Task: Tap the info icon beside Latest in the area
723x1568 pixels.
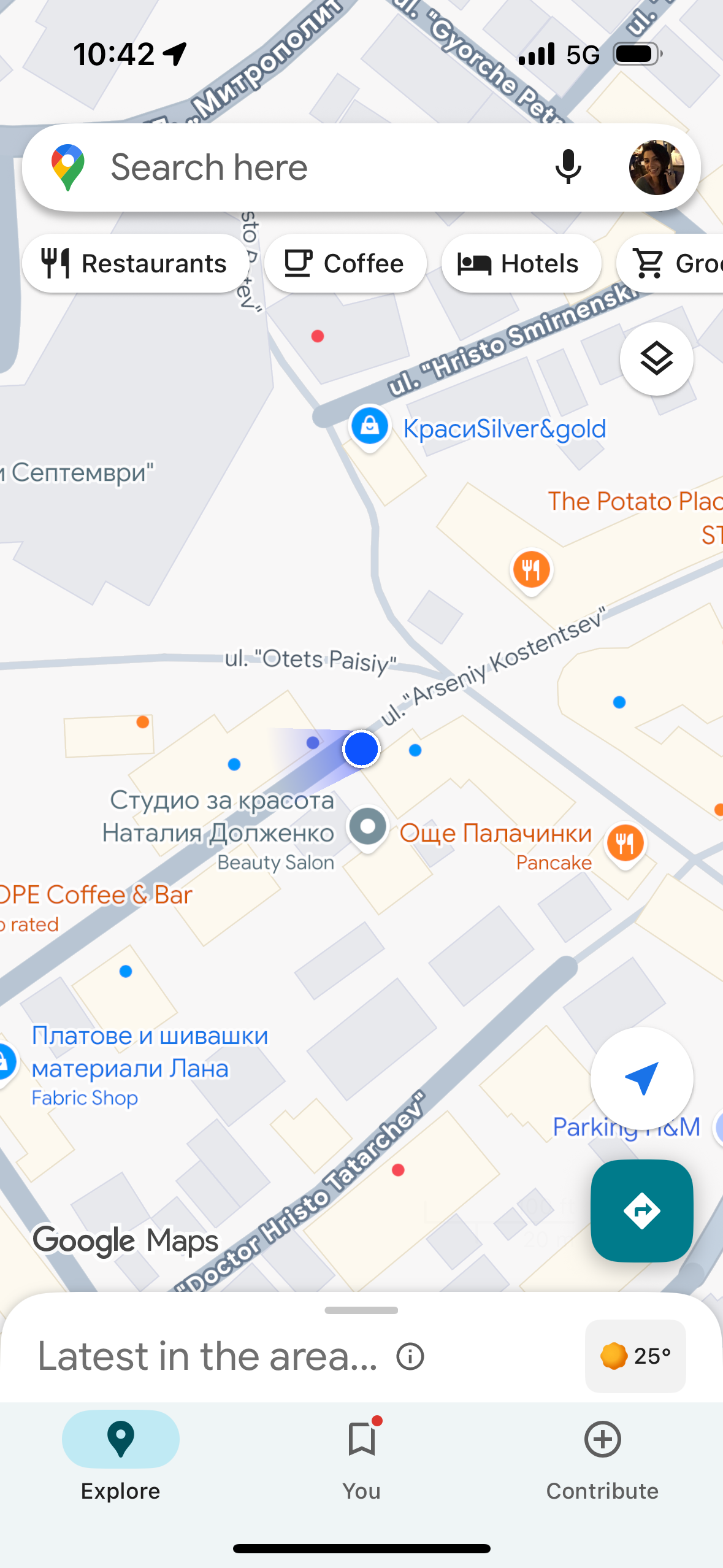Action: tap(410, 1356)
